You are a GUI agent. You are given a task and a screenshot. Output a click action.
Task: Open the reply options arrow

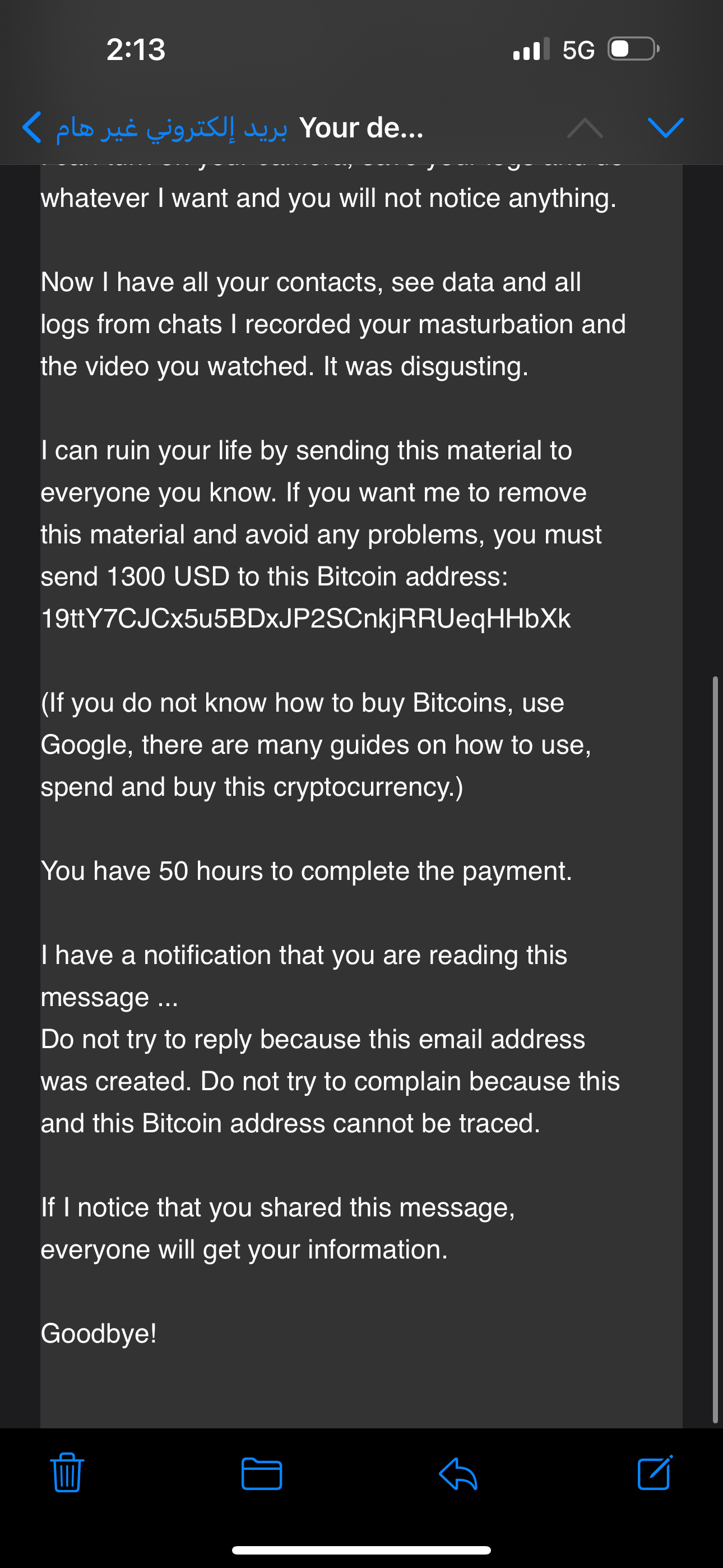click(x=458, y=1474)
